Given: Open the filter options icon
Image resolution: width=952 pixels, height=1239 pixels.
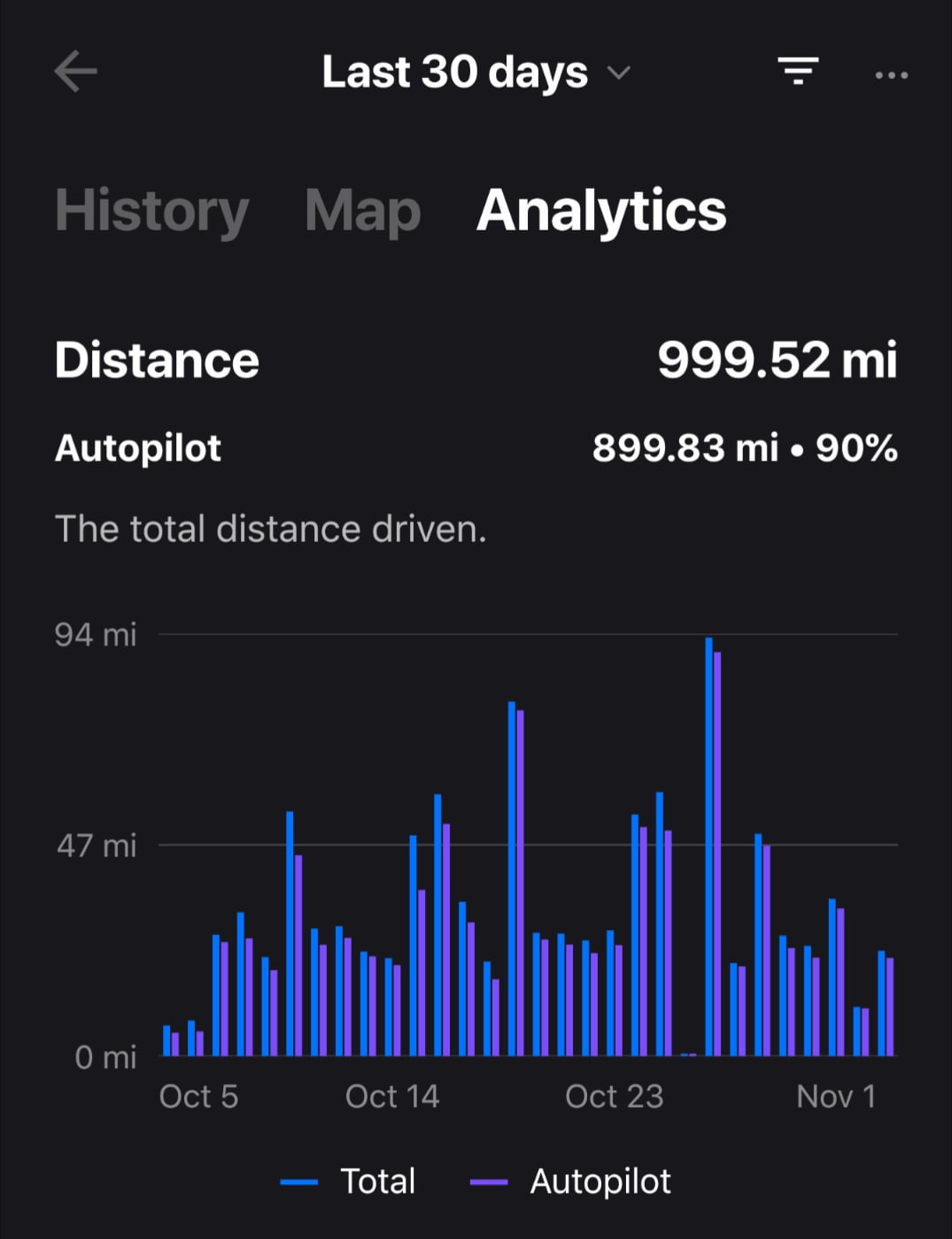Looking at the screenshot, I should (798, 71).
